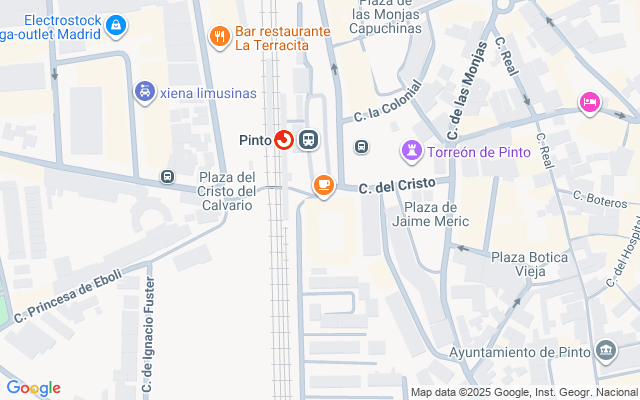Open the Torreón de Pinto landmark pin
The image size is (640, 400).
(x=411, y=151)
